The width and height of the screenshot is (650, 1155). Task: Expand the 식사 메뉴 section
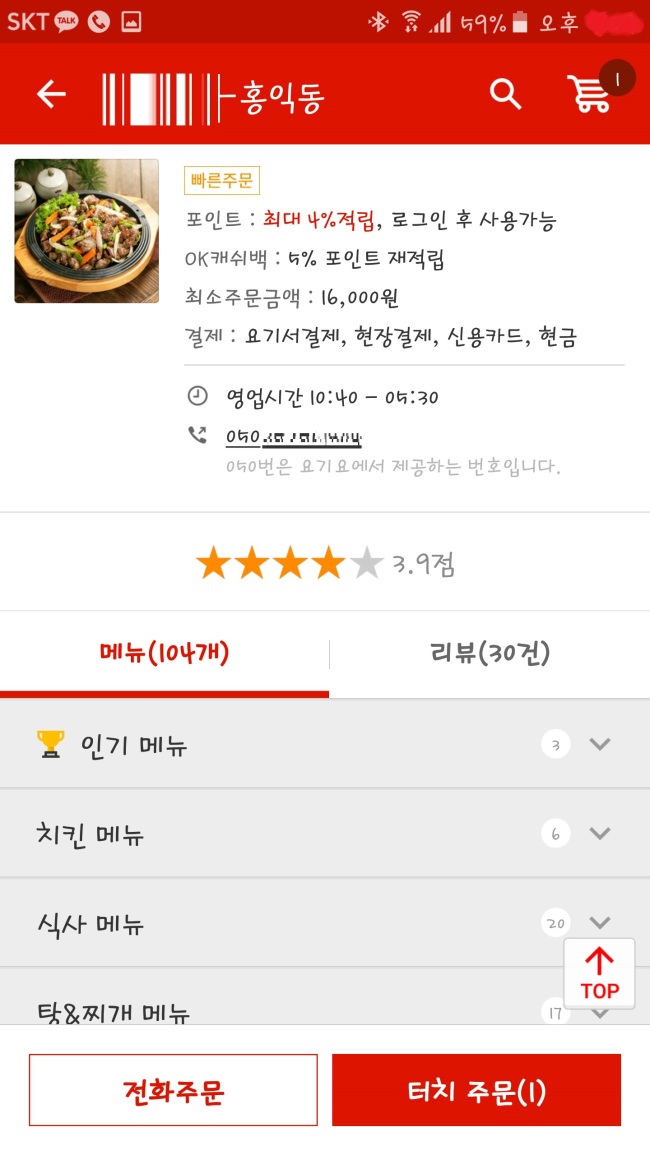click(325, 922)
